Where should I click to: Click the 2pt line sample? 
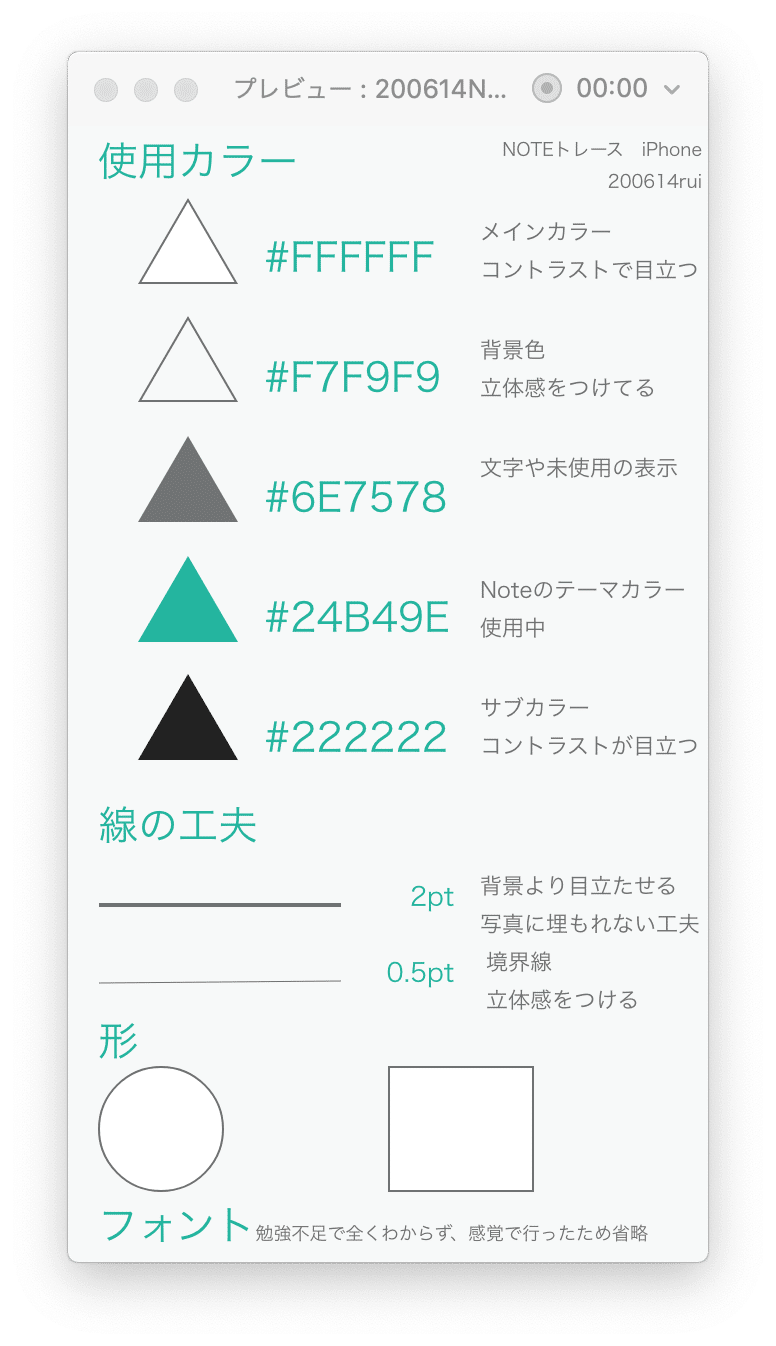coord(220,905)
